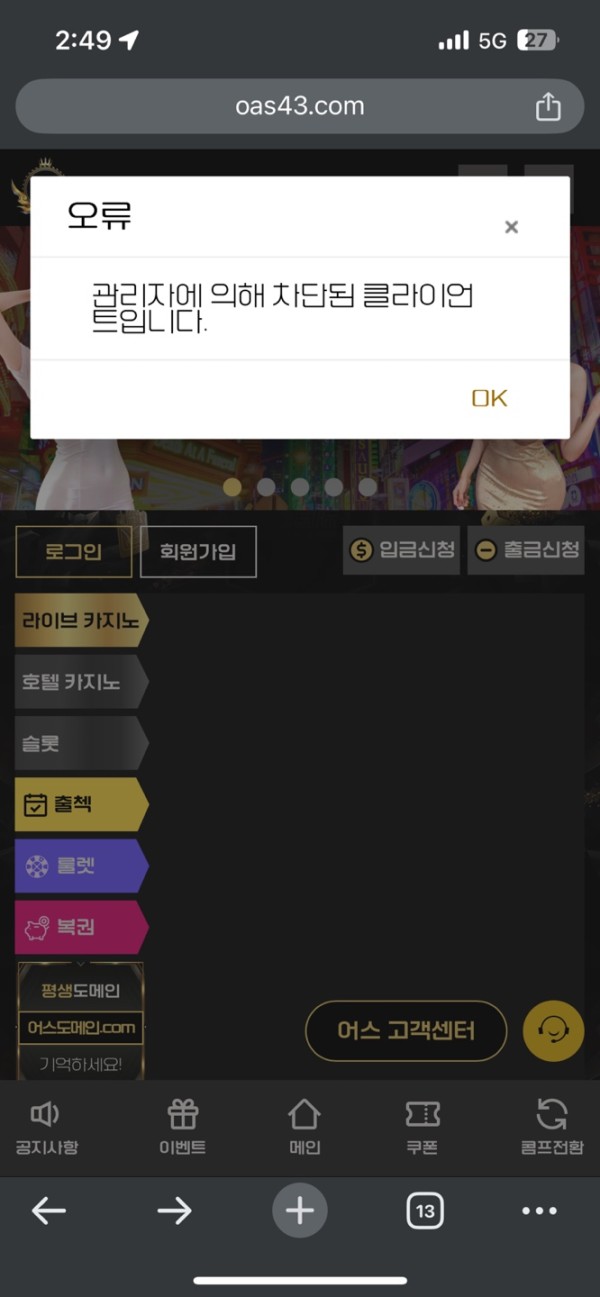The height and width of the screenshot is (1297, 600).
Task: Open the 쿠폰 tab
Action: 422,1128
